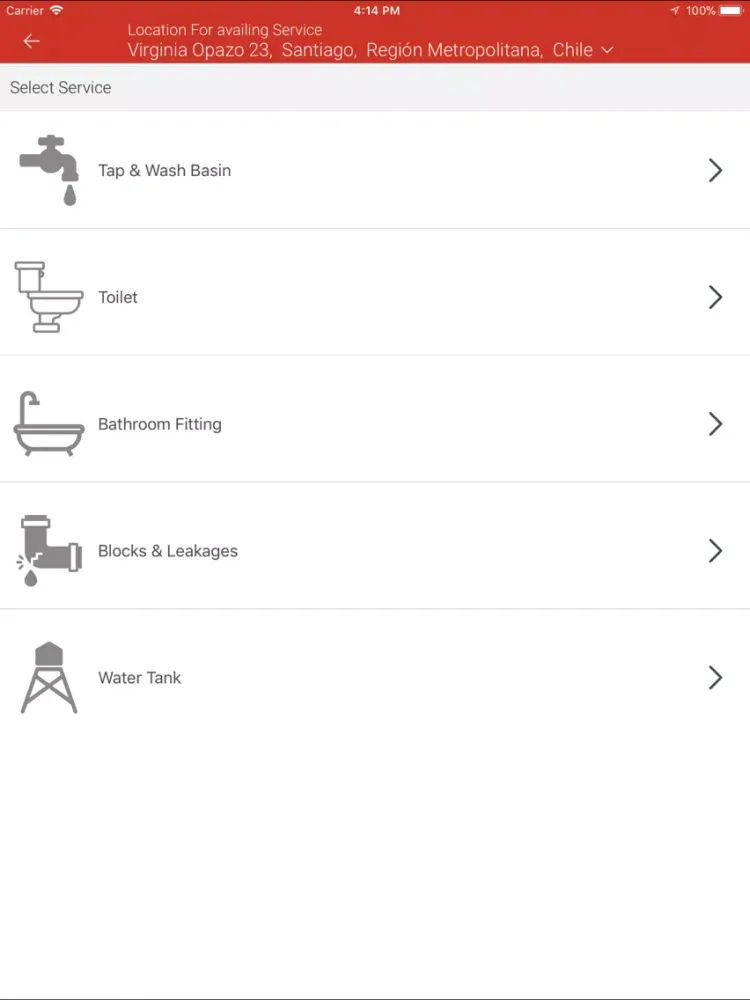Select Water Tank service
Viewport: 750px width, 1000px height.
coord(375,678)
